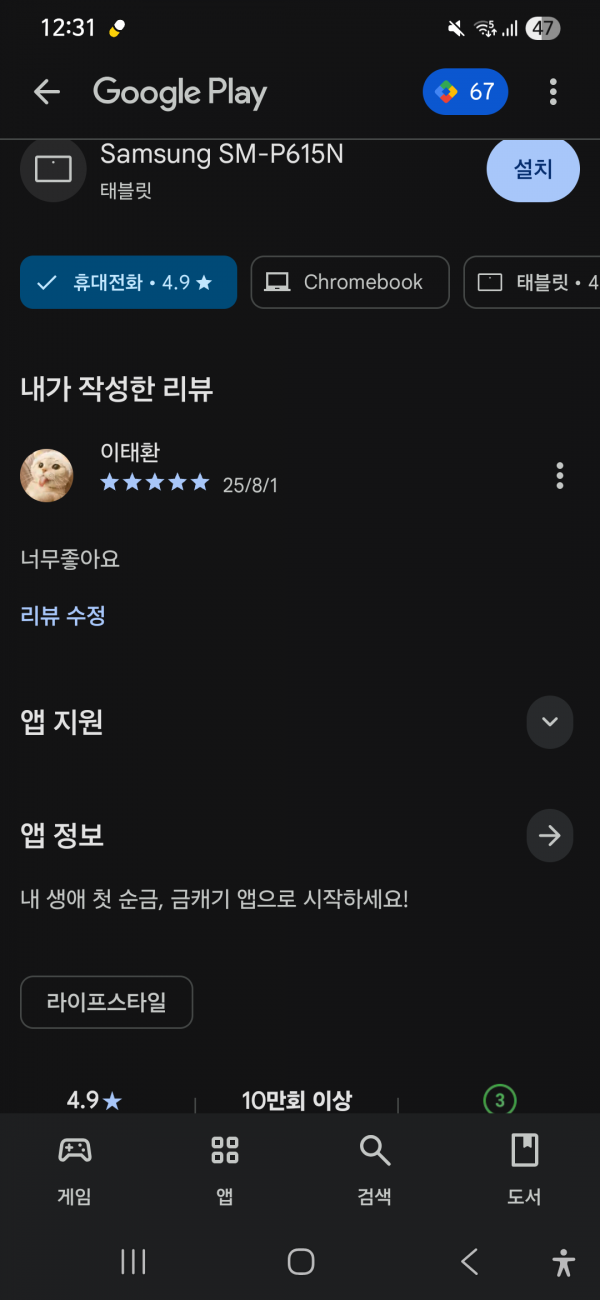Select the 태블릿 chip

click(532, 282)
